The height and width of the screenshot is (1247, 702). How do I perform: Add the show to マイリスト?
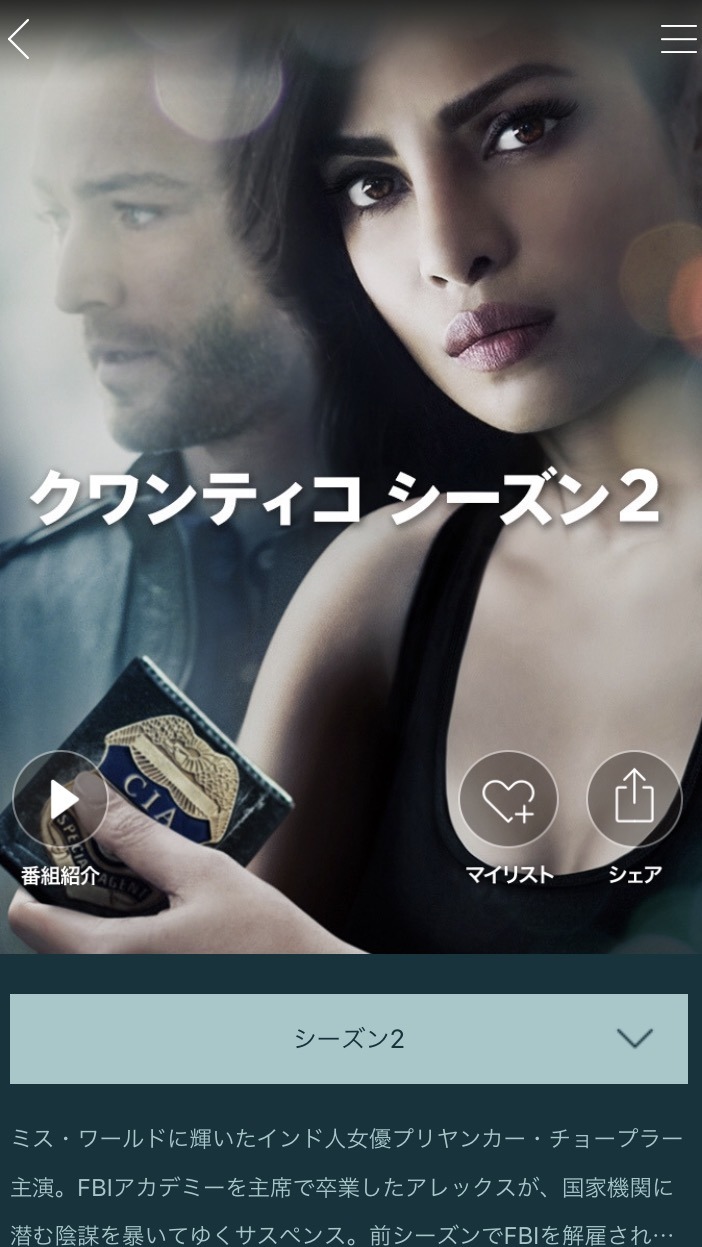point(508,800)
